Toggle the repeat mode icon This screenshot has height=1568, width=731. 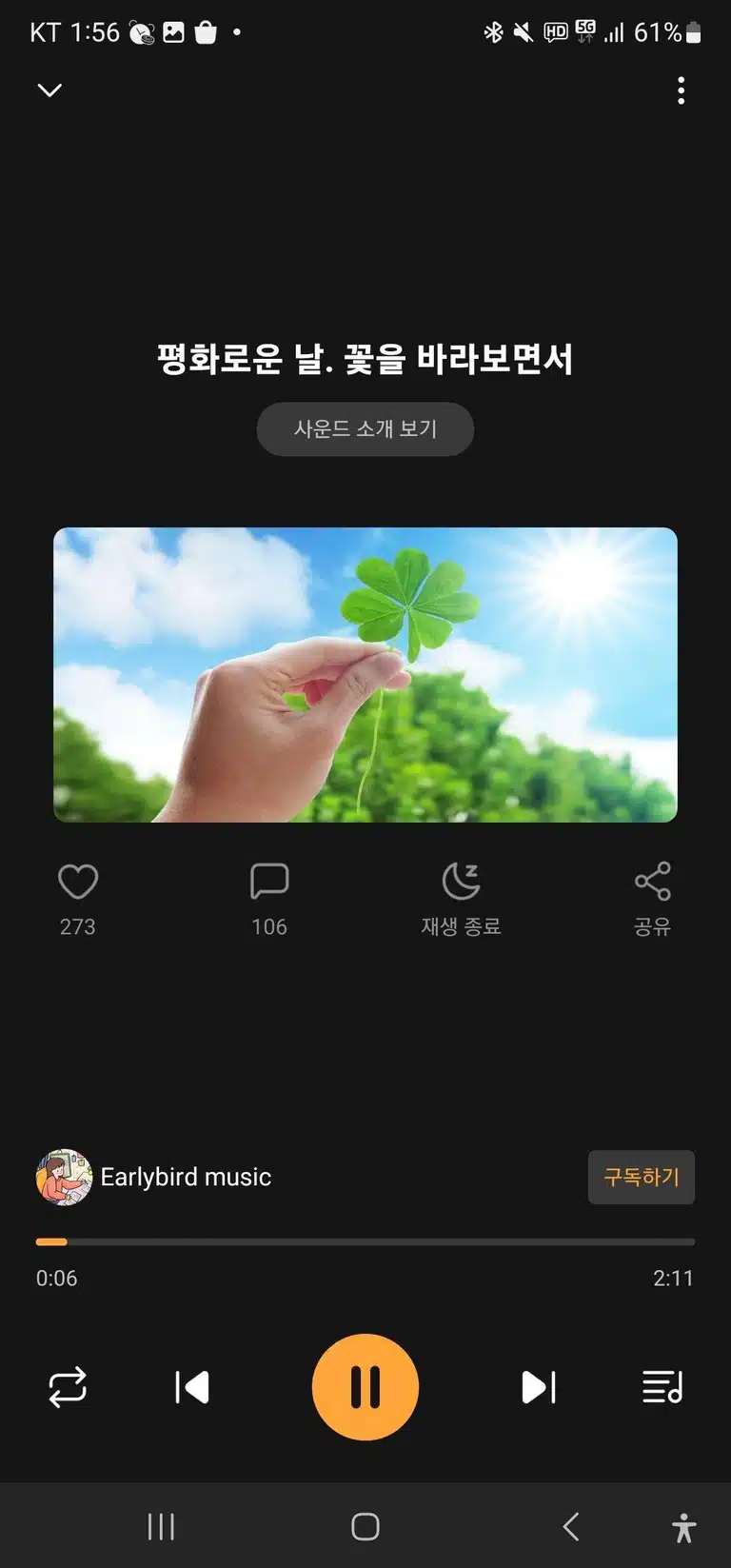pyautogui.click(x=68, y=1387)
